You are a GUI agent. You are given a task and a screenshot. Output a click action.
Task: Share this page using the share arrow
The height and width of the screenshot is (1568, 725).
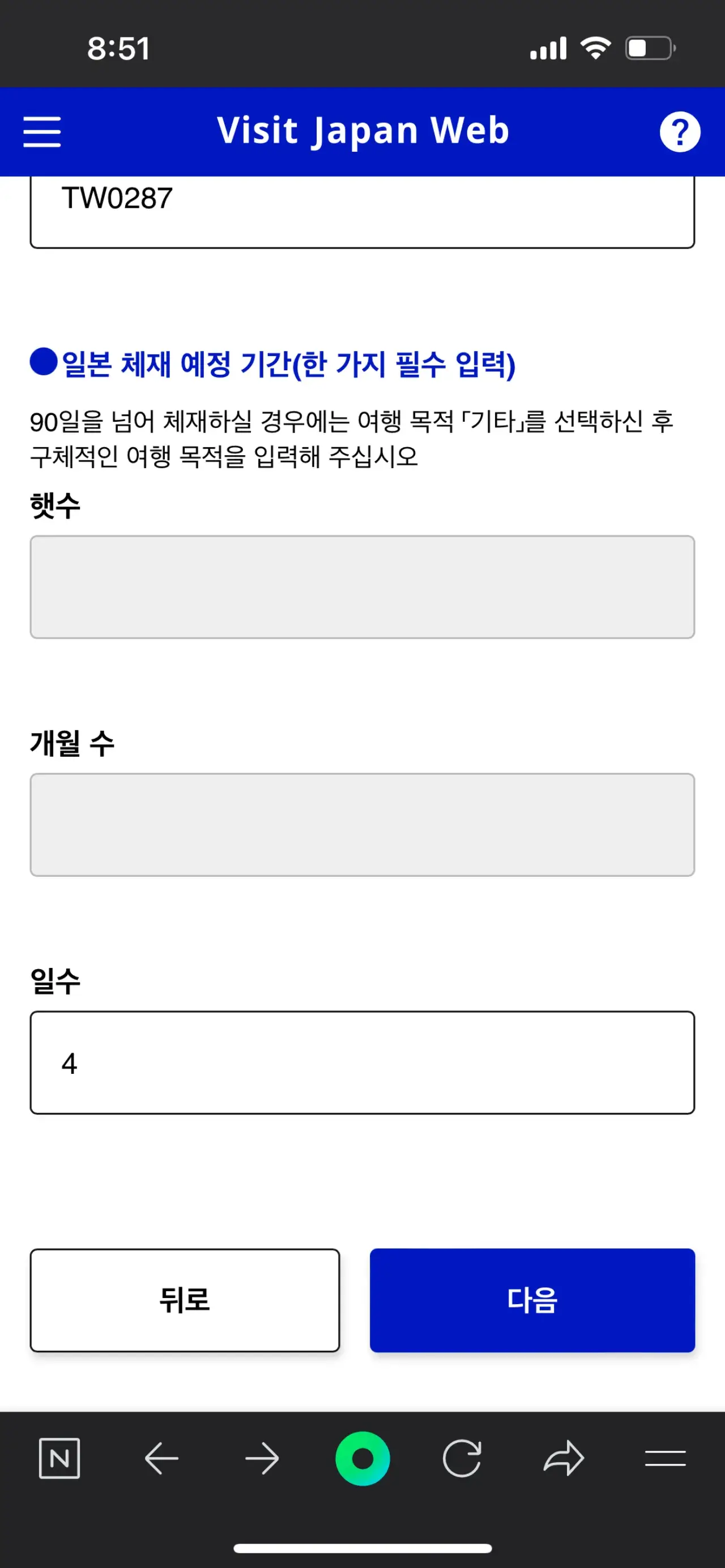(x=564, y=1458)
